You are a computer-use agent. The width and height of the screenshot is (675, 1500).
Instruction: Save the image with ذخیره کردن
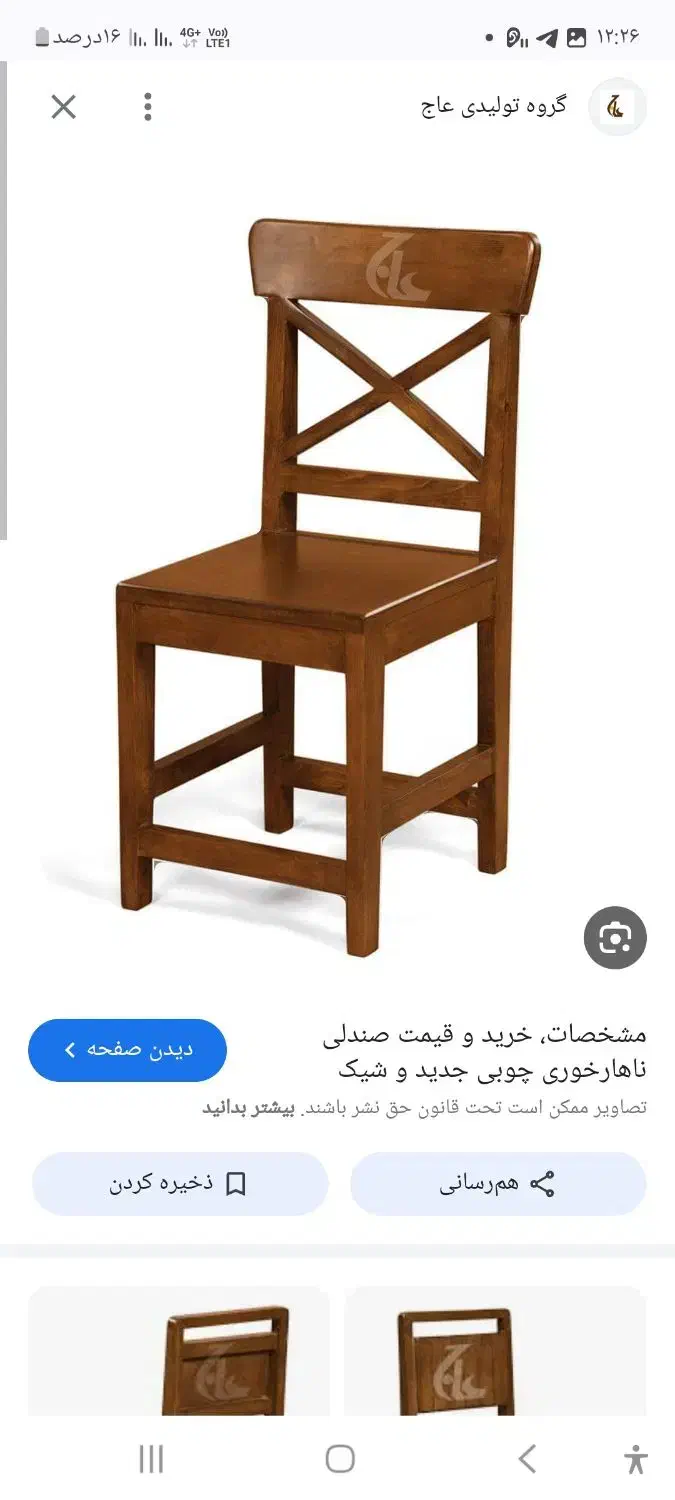point(180,1184)
